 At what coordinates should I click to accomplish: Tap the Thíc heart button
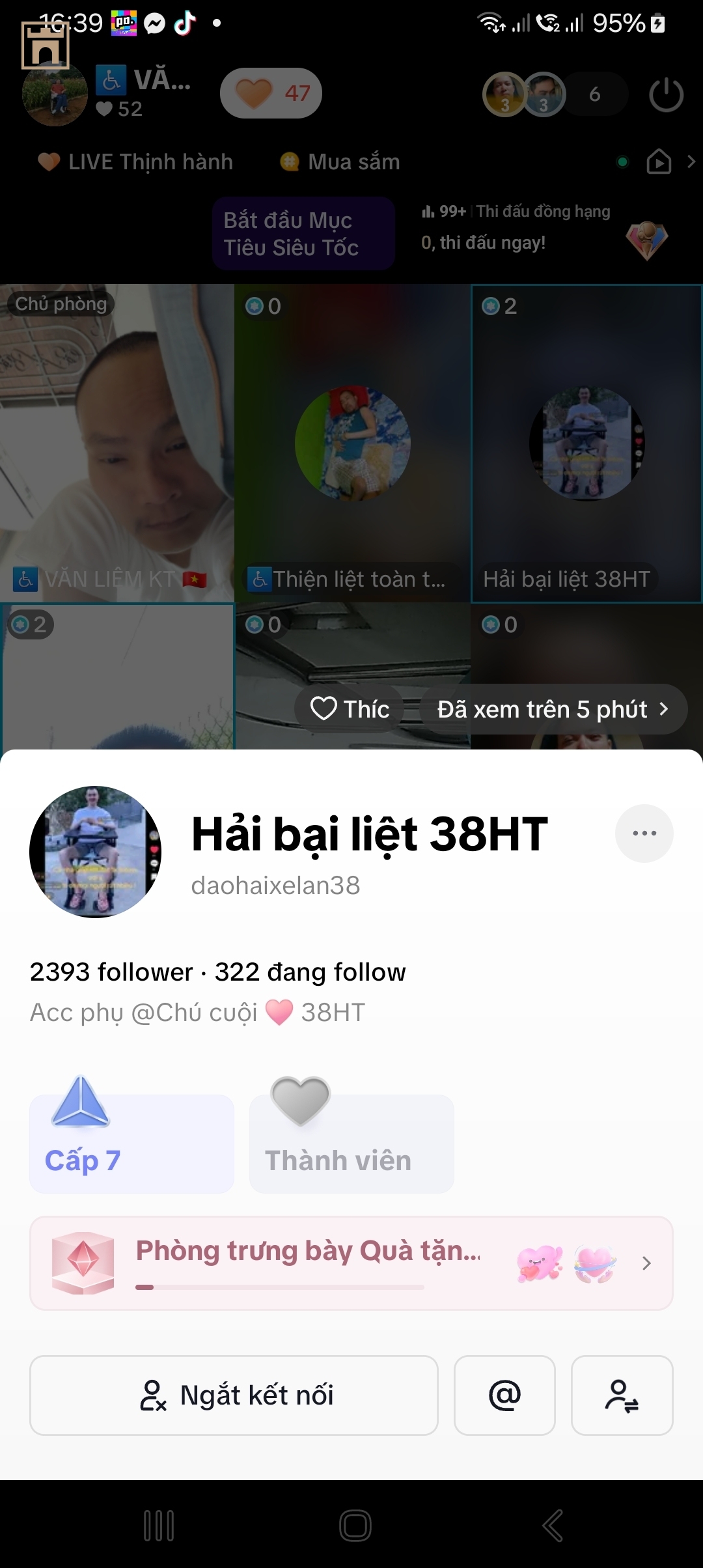coord(350,708)
